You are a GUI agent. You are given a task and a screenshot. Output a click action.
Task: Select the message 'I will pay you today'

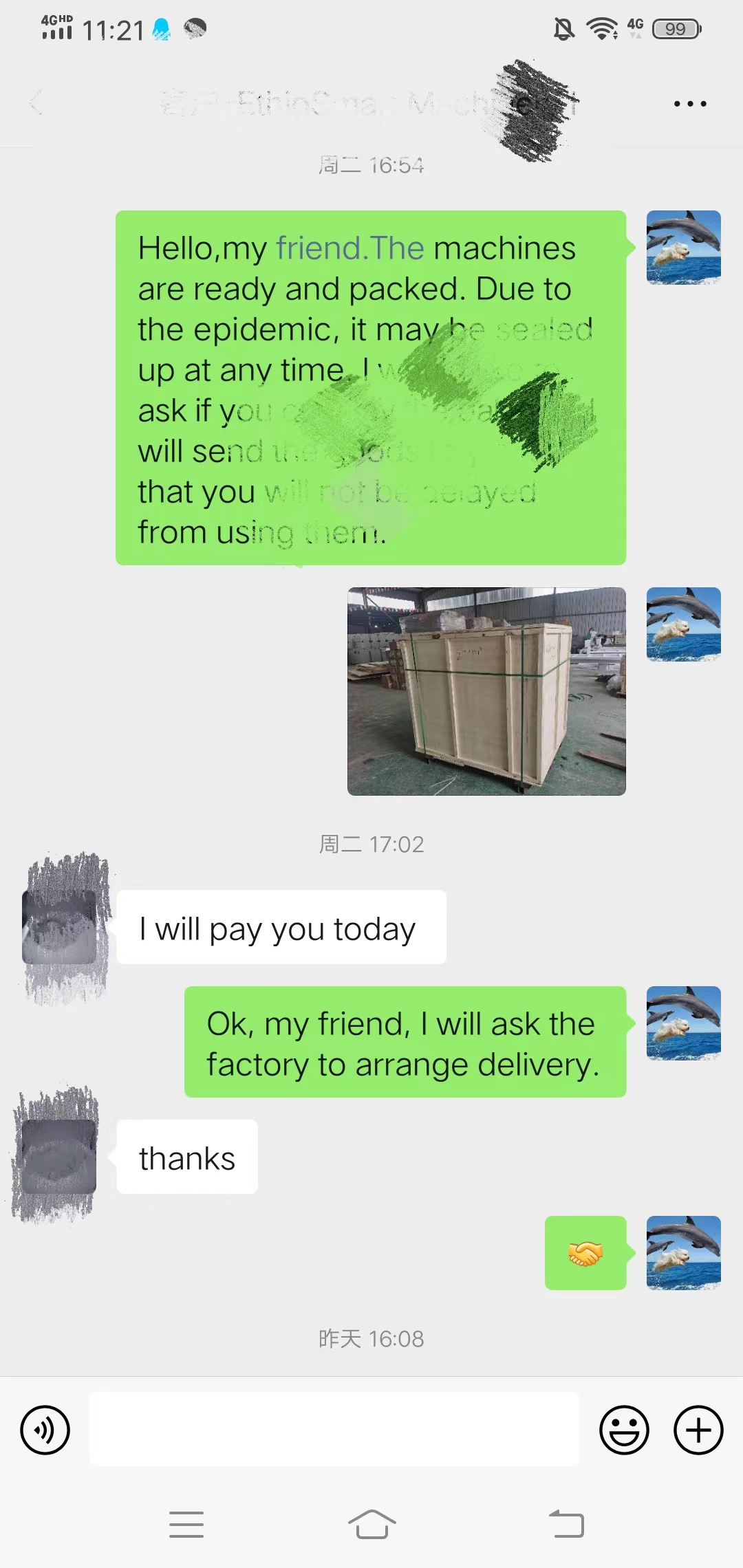pyautogui.click(x=278, y=927)
